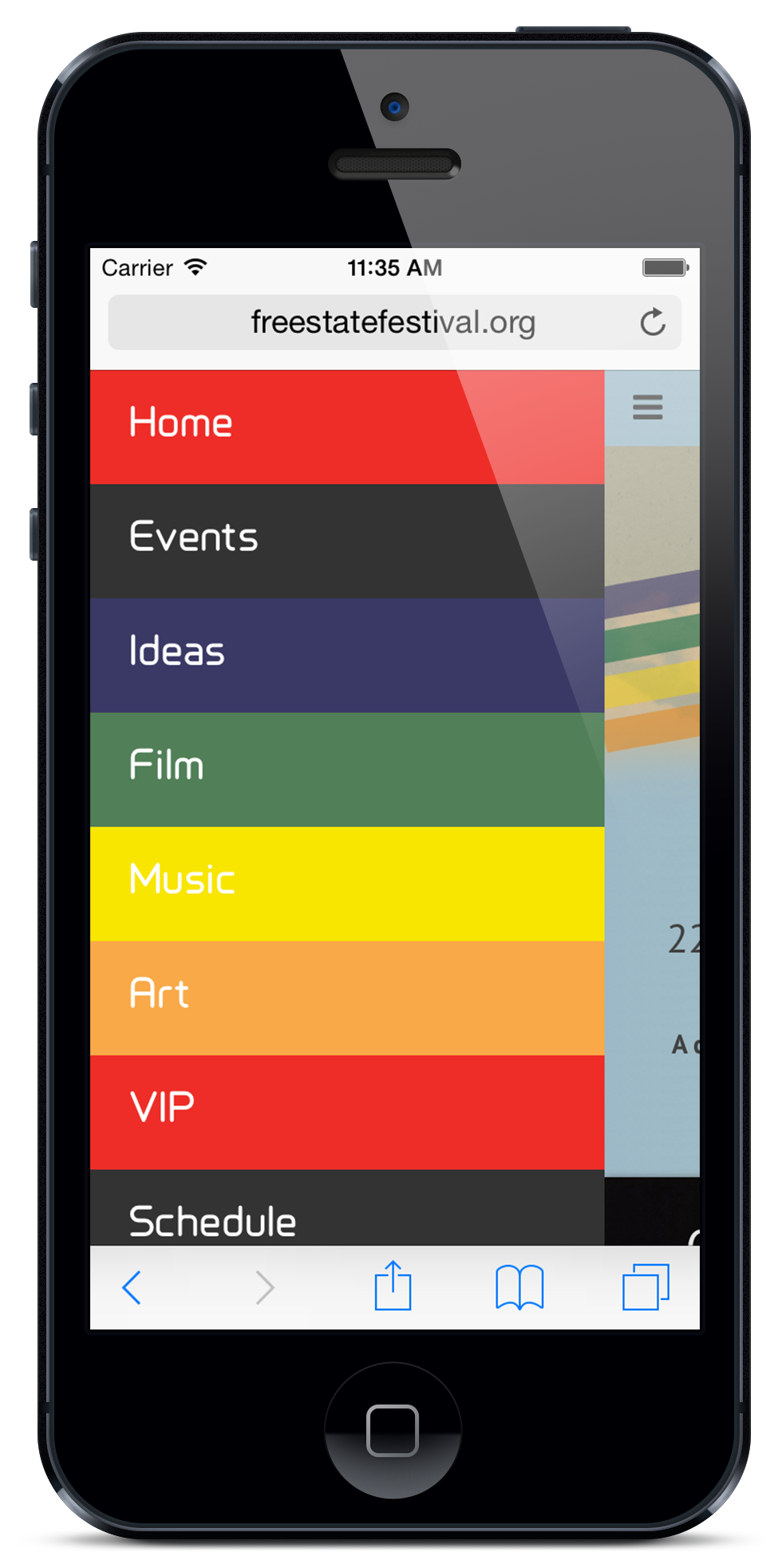The width and height of the screenshot is (782, 1568).
Task: Open the Home menu item
Action: click(347, 427)
